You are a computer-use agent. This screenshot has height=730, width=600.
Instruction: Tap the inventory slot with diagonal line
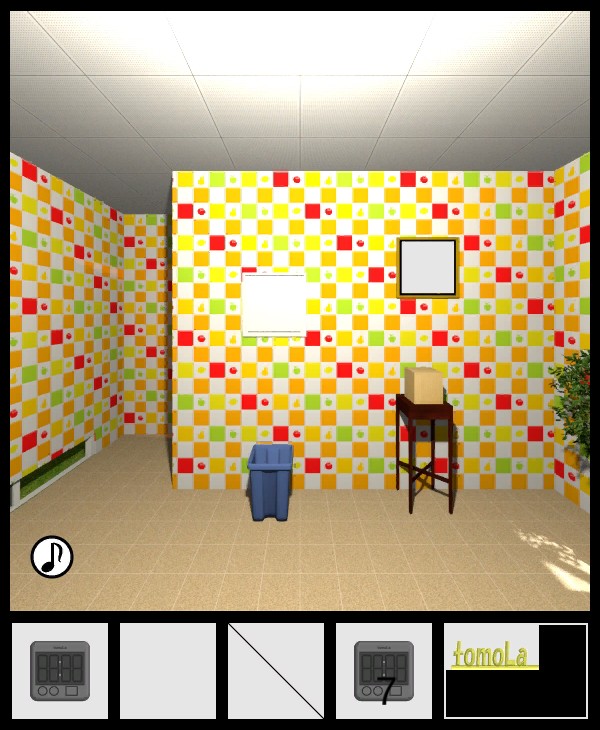(x=276, y=671)
